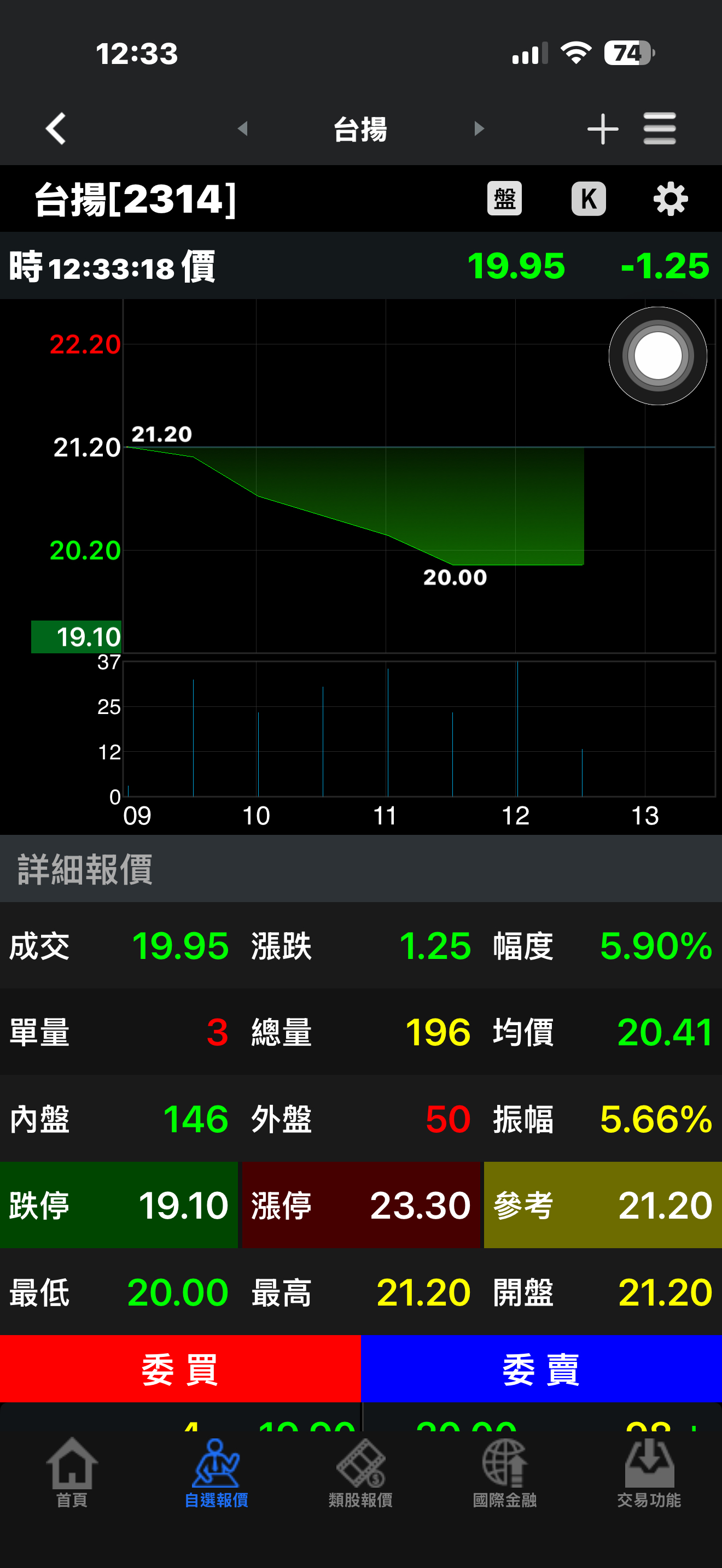722x1568 pixels.
Task: Select the 自選報價 watchlist tab
Action: (216, 1472)
